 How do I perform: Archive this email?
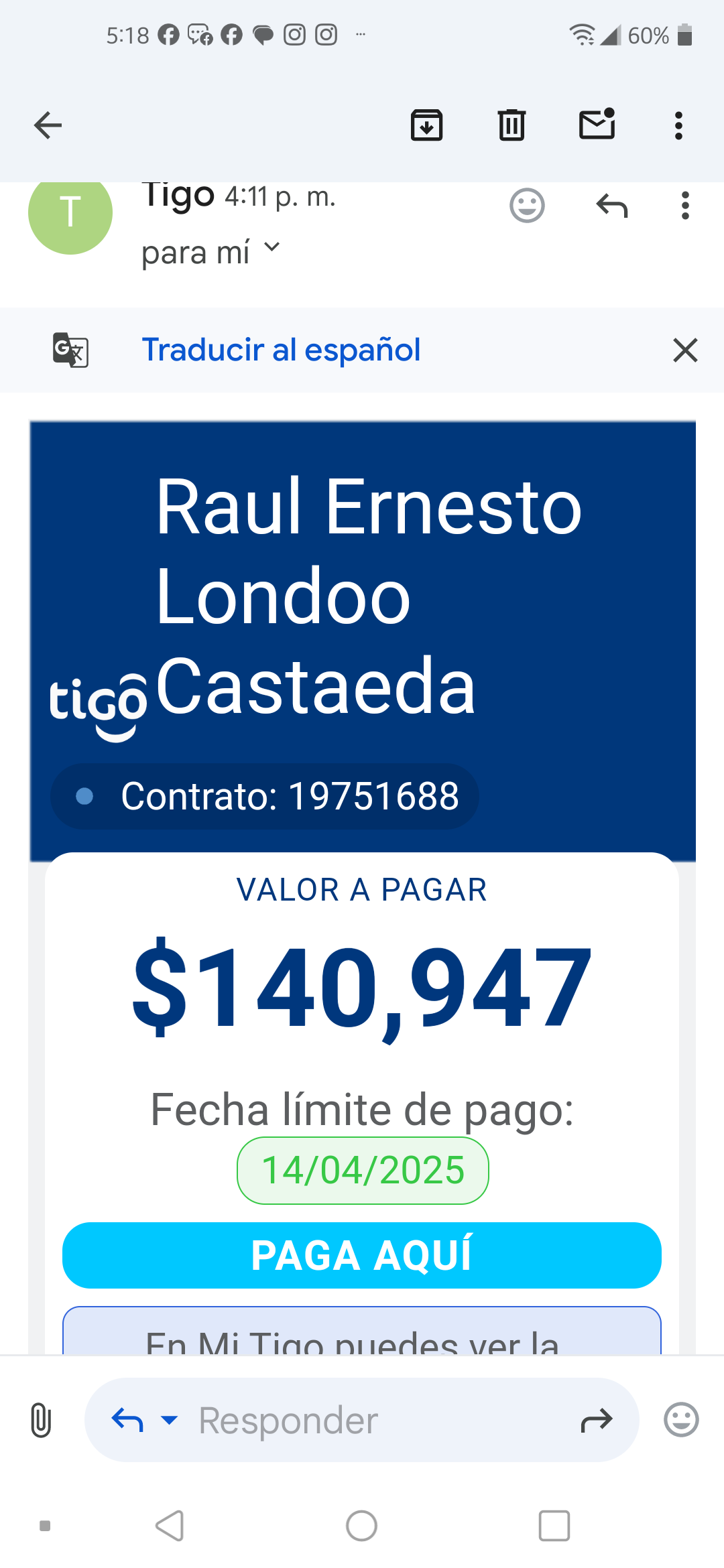pos(426,125)
